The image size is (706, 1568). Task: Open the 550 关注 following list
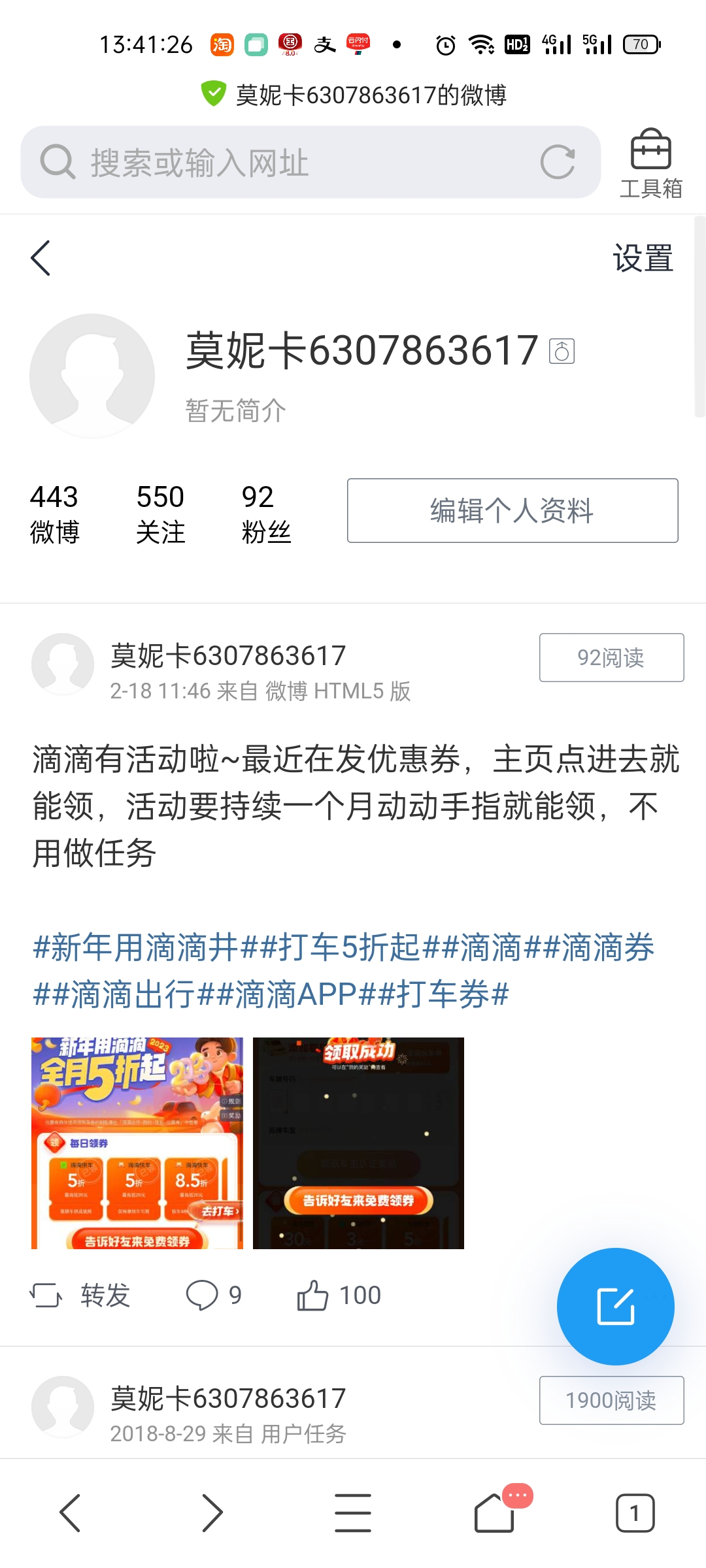(160, 514)
